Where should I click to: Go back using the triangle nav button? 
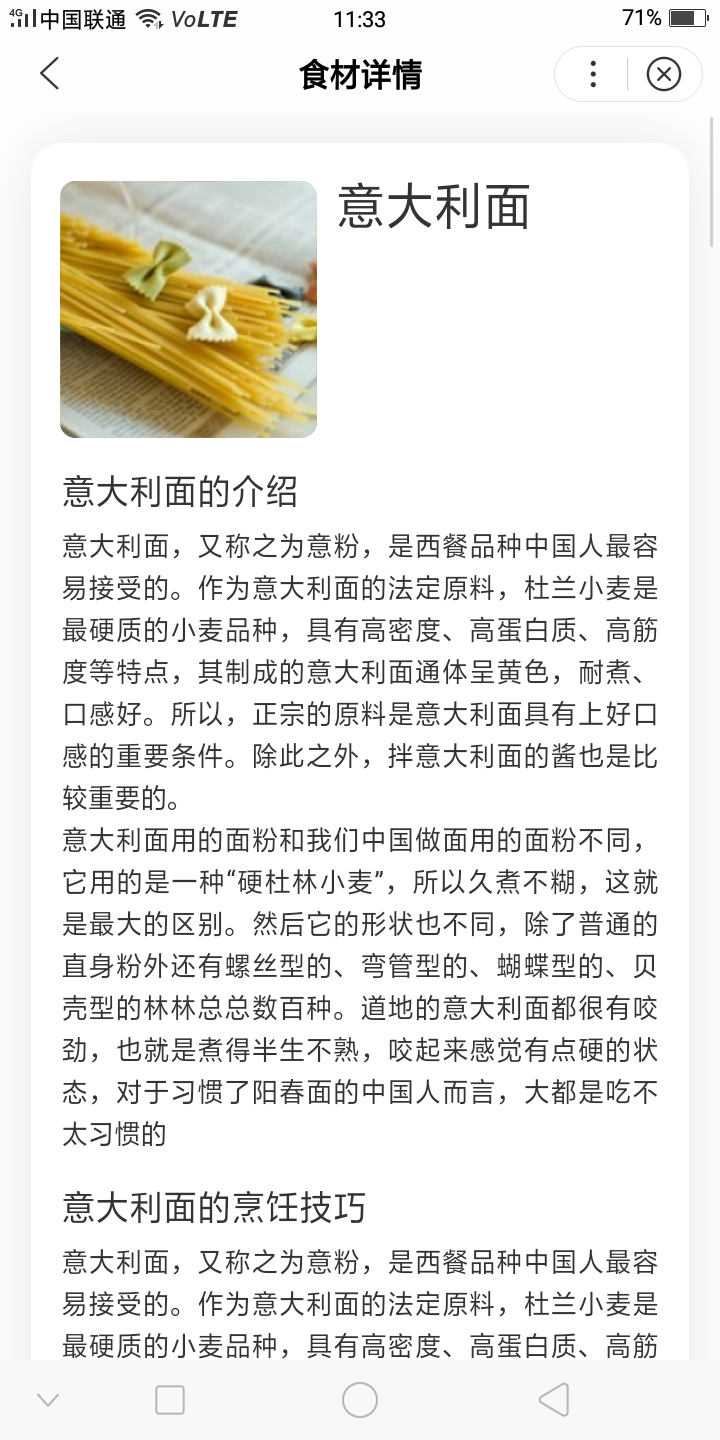tap(553, 1399)
